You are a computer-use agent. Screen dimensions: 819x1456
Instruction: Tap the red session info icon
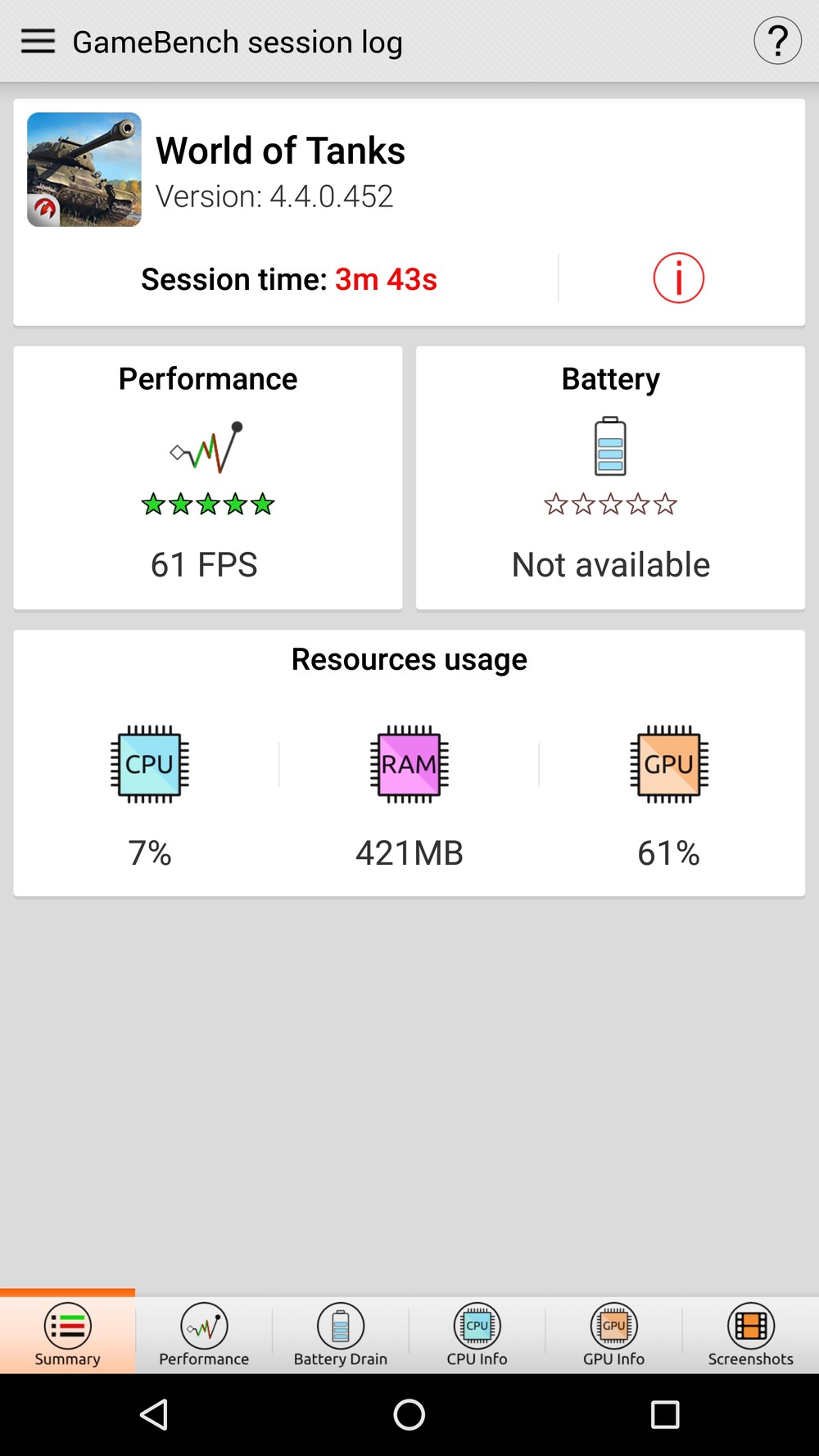pyautogui.click(x=678, y=278)
